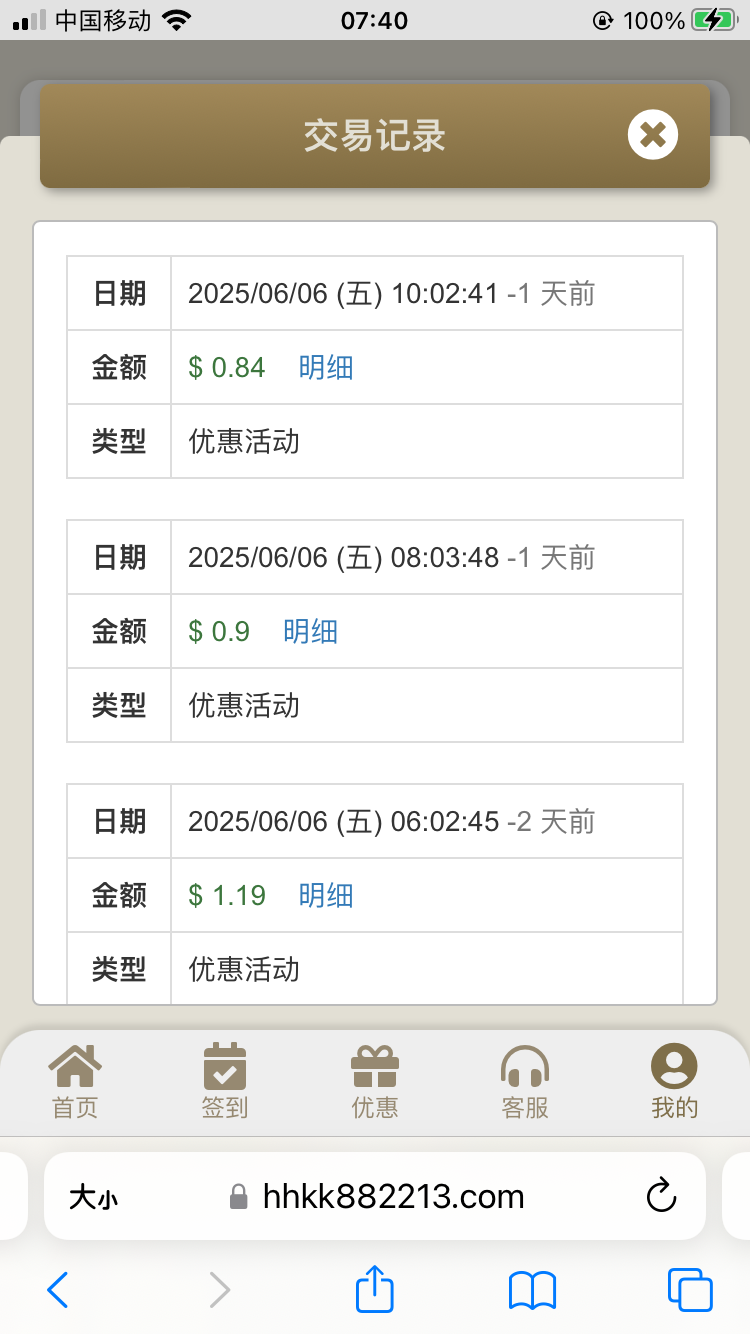Open Safari bookmarks
Image resolution: width=750 pixels, height=1334 pixels.
pyautogui.click(x=532, y=1290)
